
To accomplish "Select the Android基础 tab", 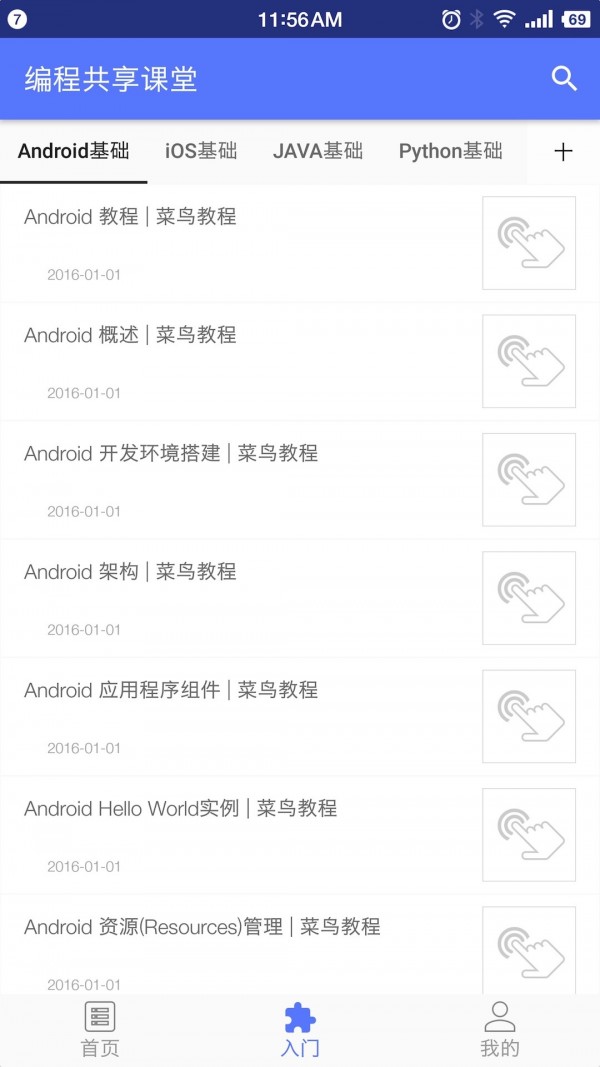I will pos(74,152).
